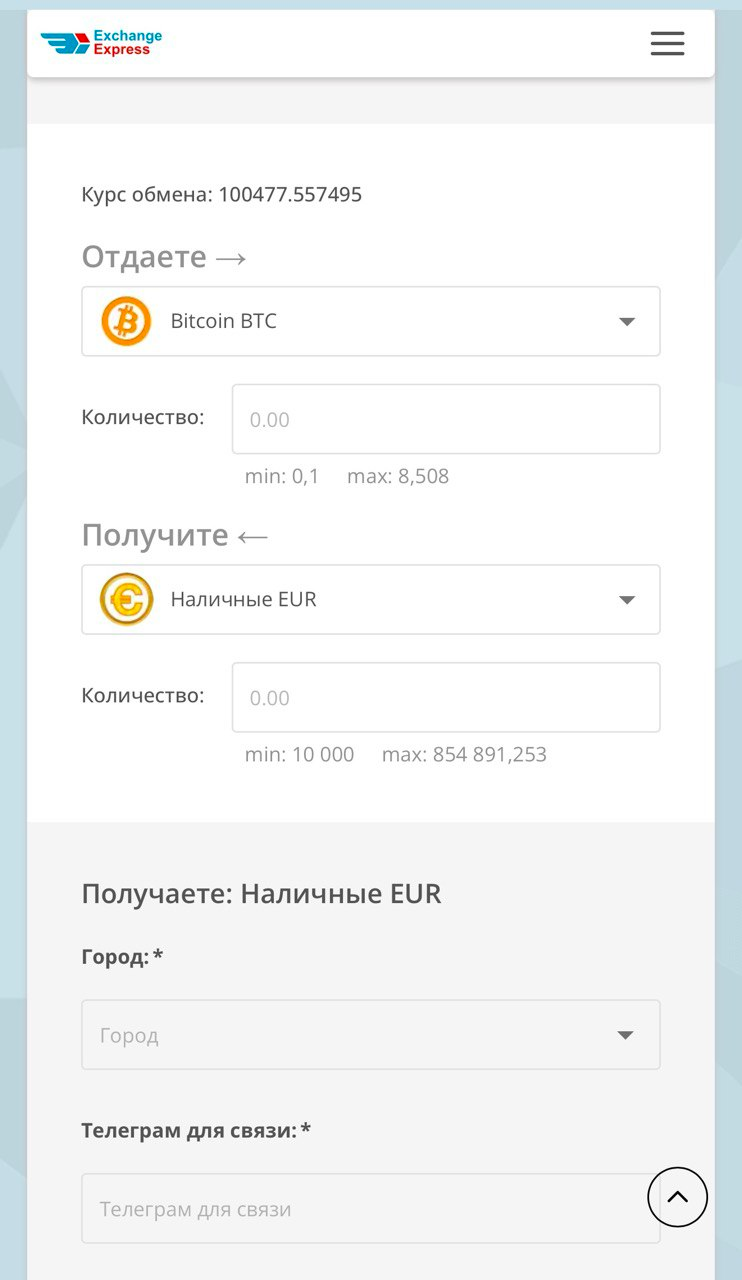
Task: Tap the scroll-to-top arrow button
Action: click(x=677, y=1196)
